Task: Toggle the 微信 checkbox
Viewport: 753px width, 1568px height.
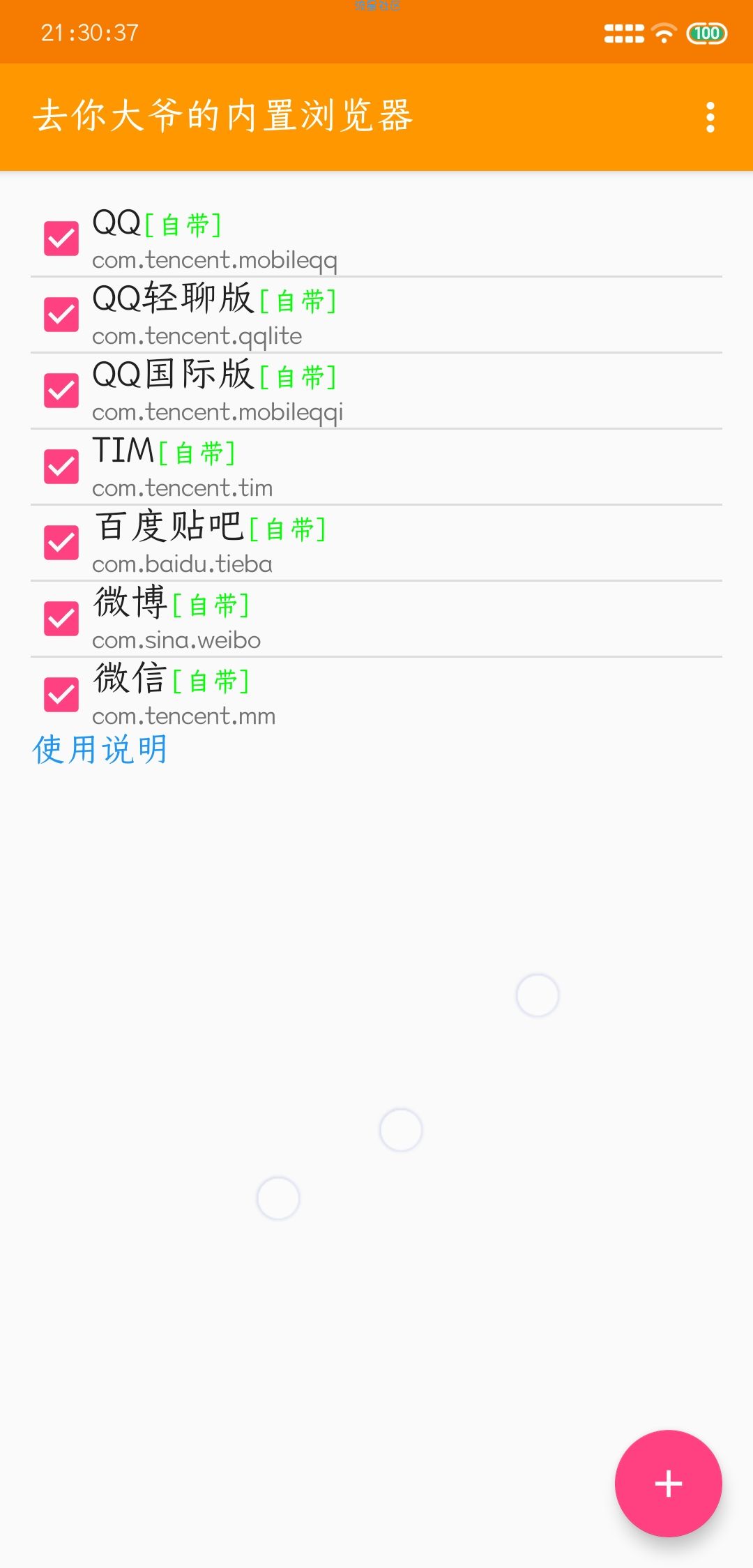Action: pyautogui.click(x=61, y=695)
